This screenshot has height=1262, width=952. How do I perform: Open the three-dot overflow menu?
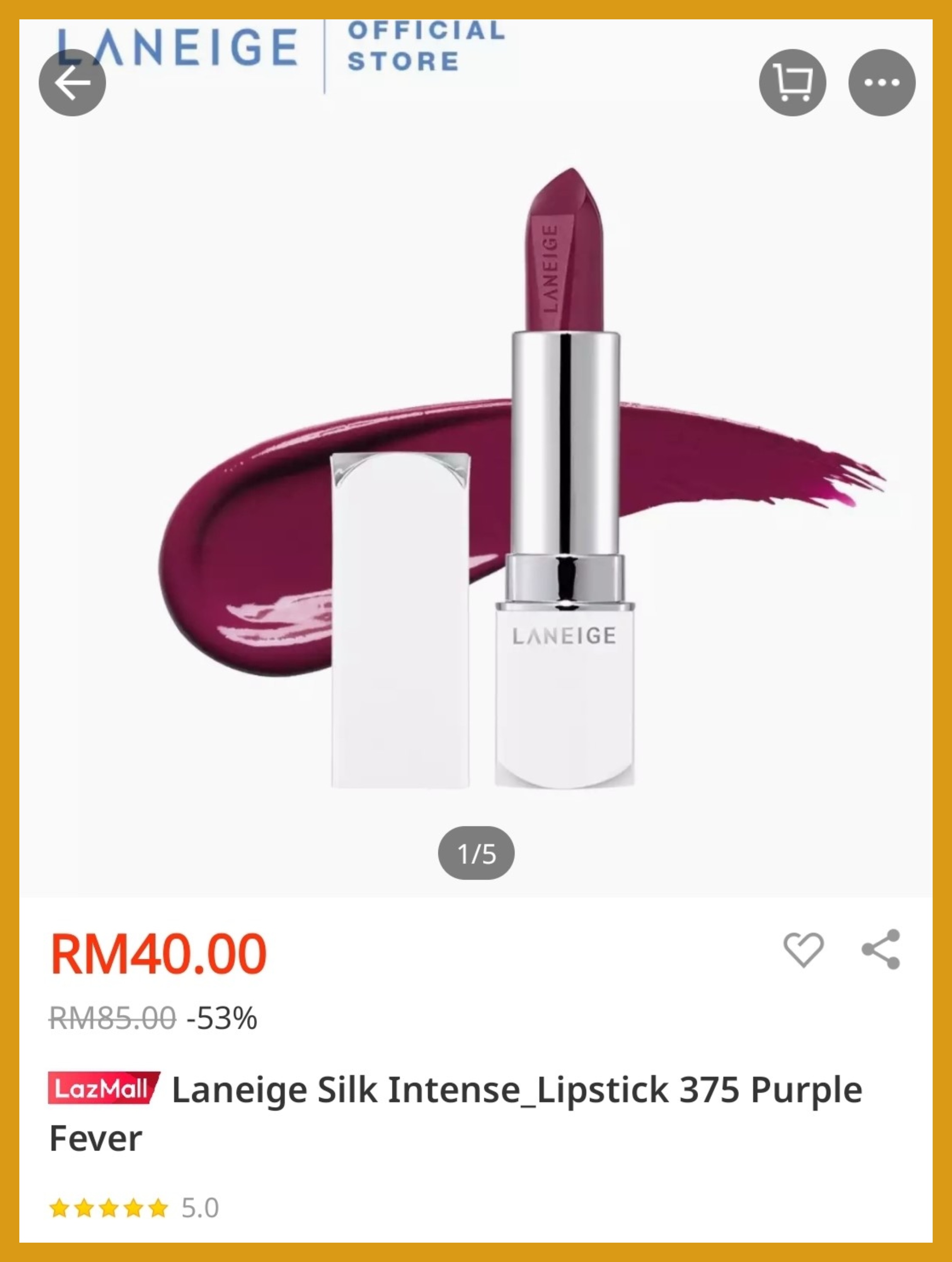pyautogui.click(x=881, y=83)
